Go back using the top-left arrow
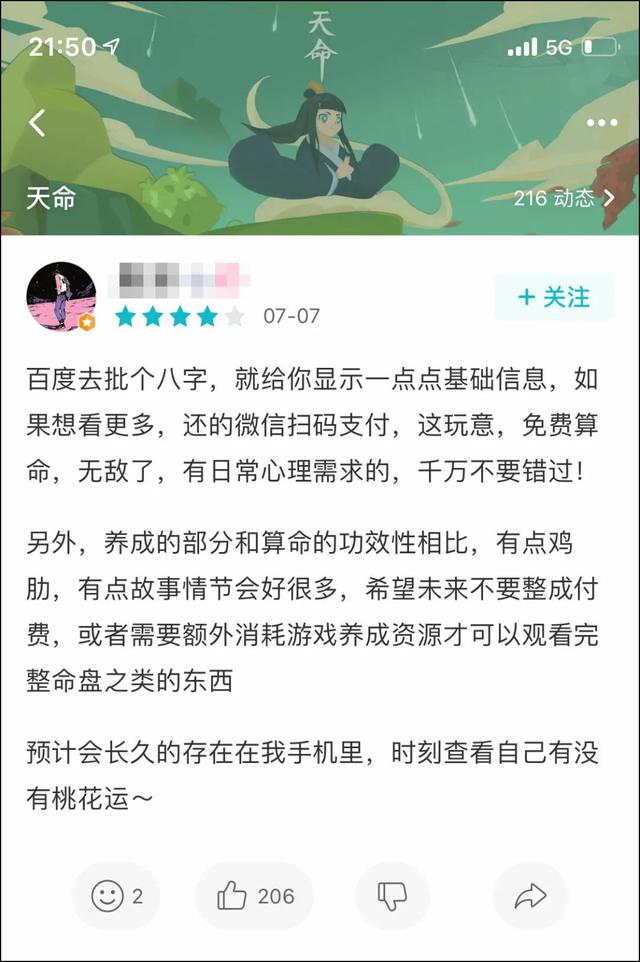The height and width of the screenshot is (962, 640). [37, 123]
